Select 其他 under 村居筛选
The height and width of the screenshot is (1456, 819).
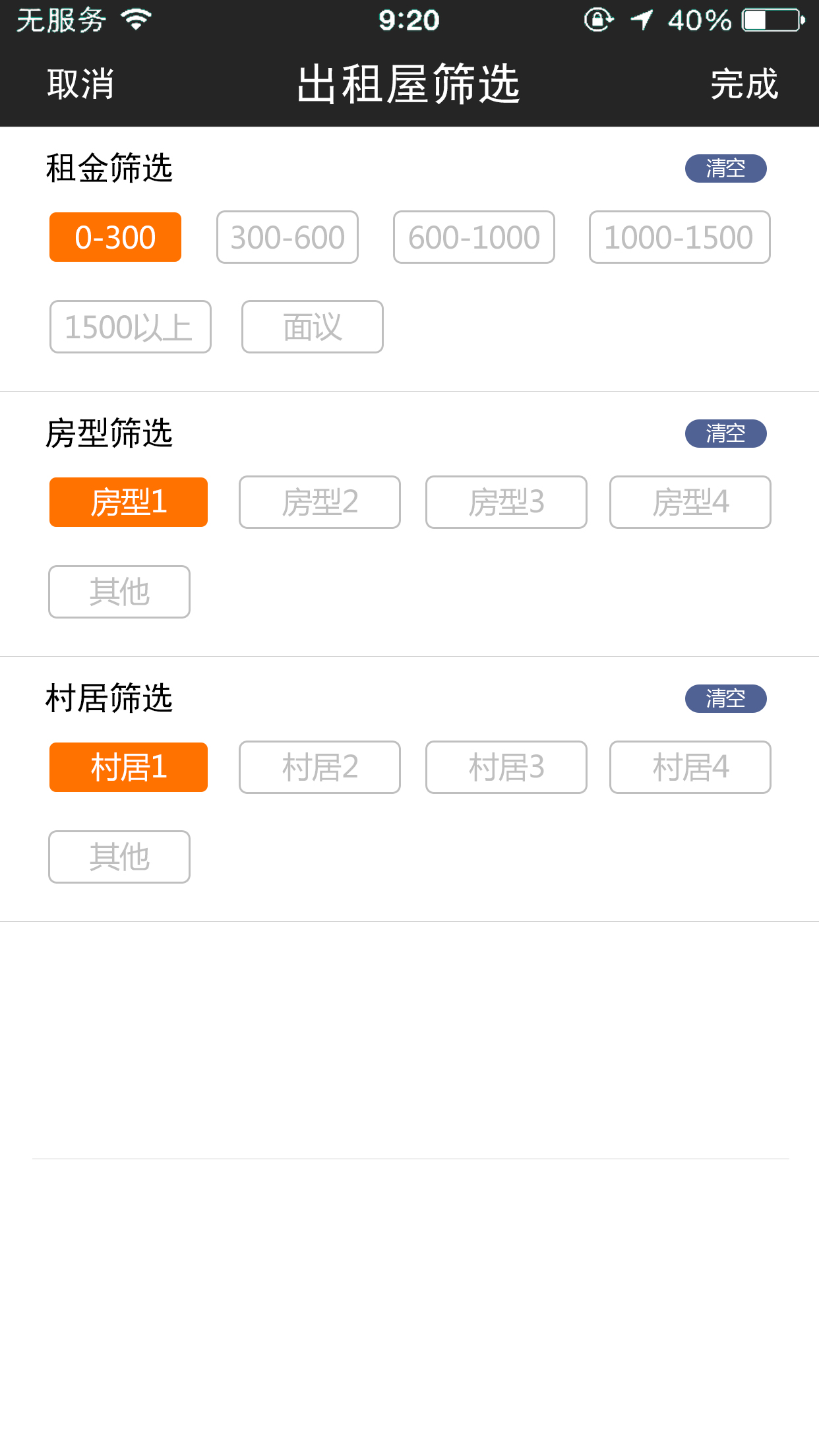point(119,857)
